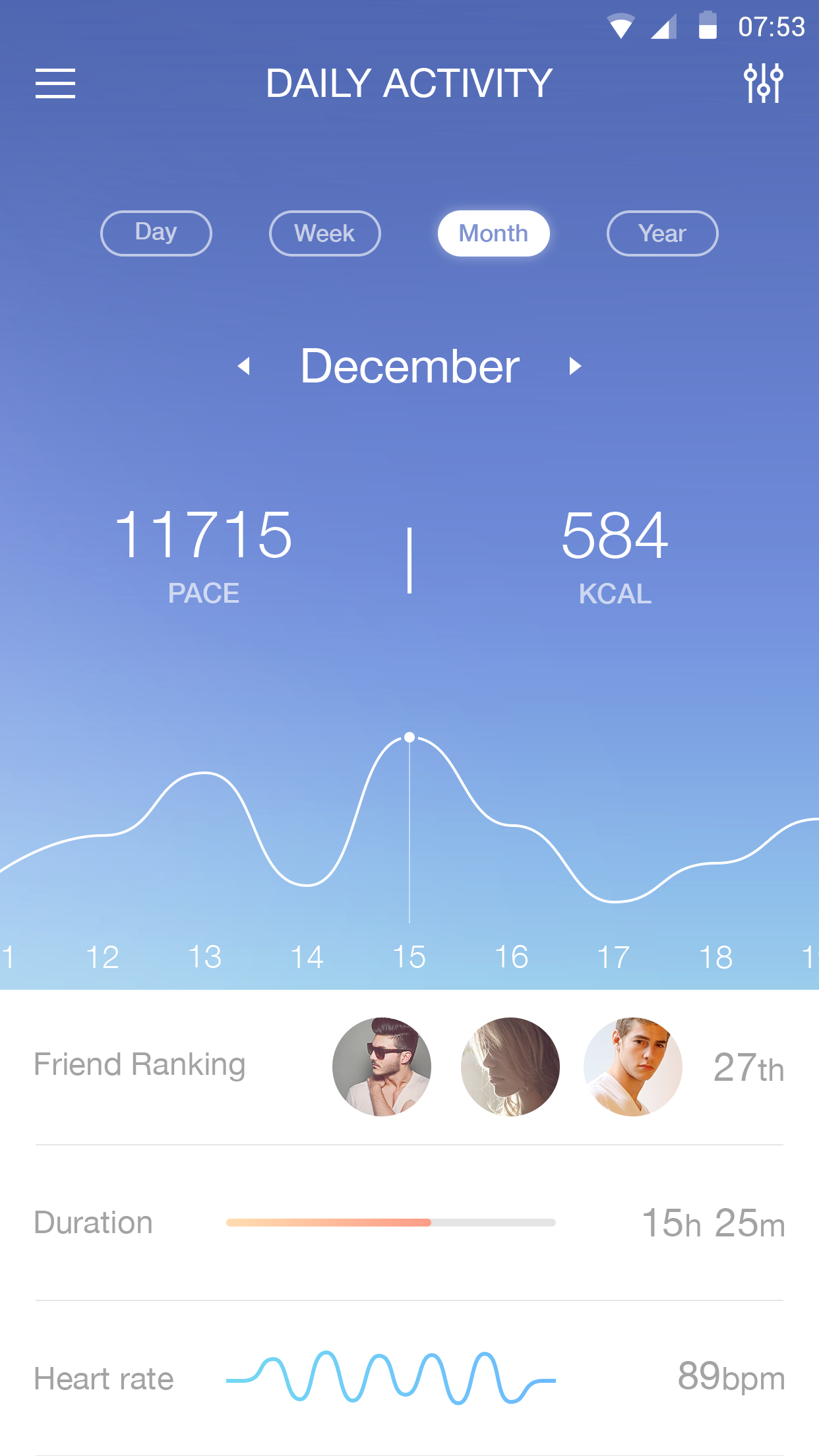Viewport: 819px width, 1456px height.
Task: Switch to the Week view
Action: point(325,233)
